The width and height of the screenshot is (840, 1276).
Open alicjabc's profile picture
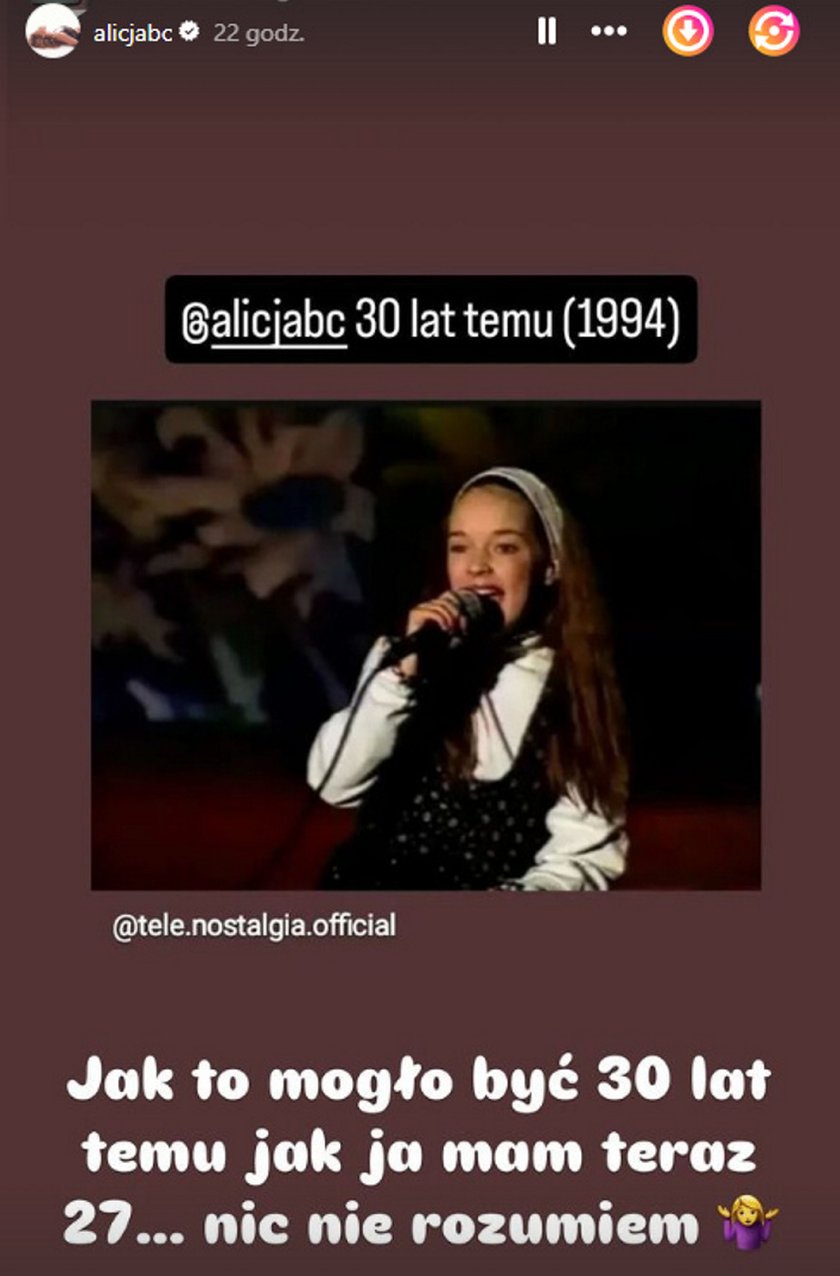[x=52, y=31]
